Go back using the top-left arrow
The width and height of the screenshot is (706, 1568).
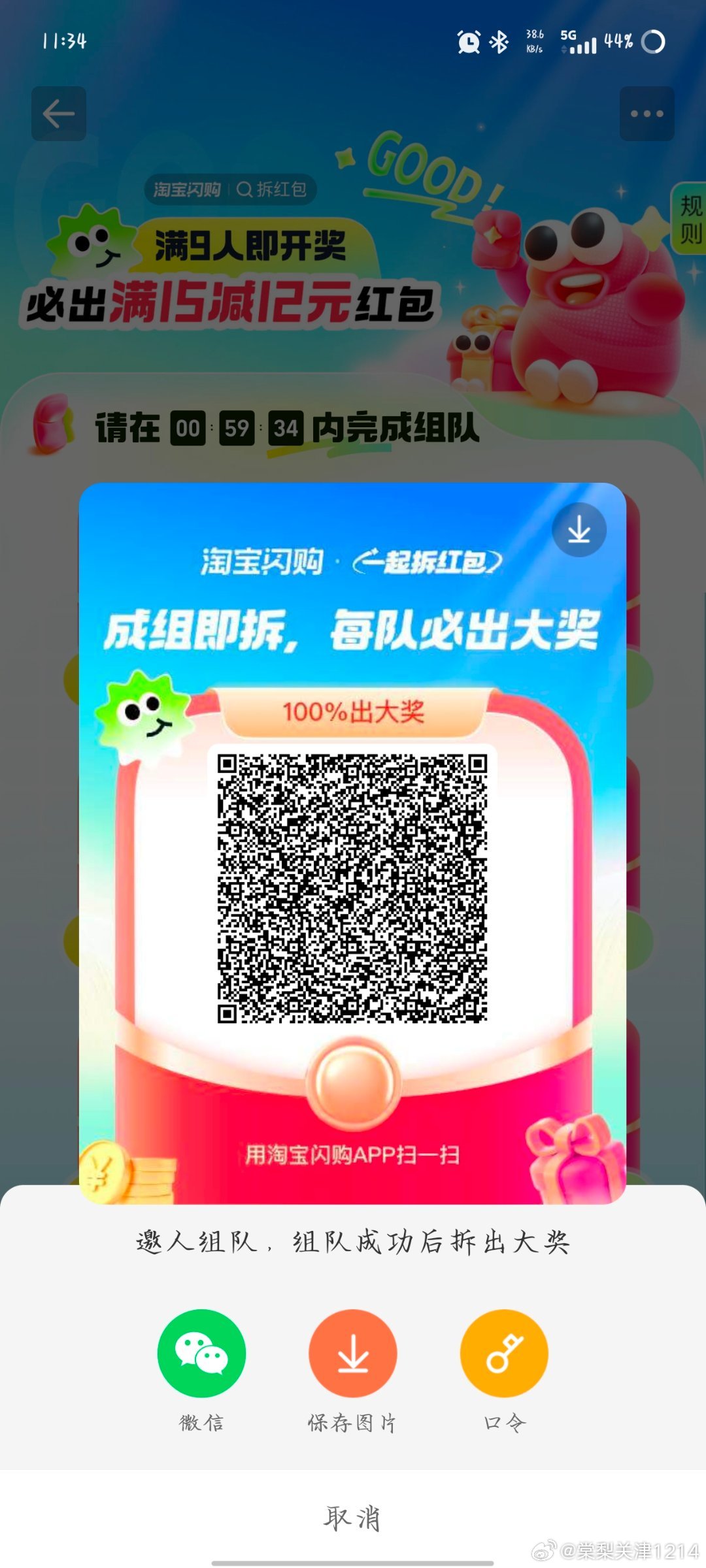pos(59,114)
